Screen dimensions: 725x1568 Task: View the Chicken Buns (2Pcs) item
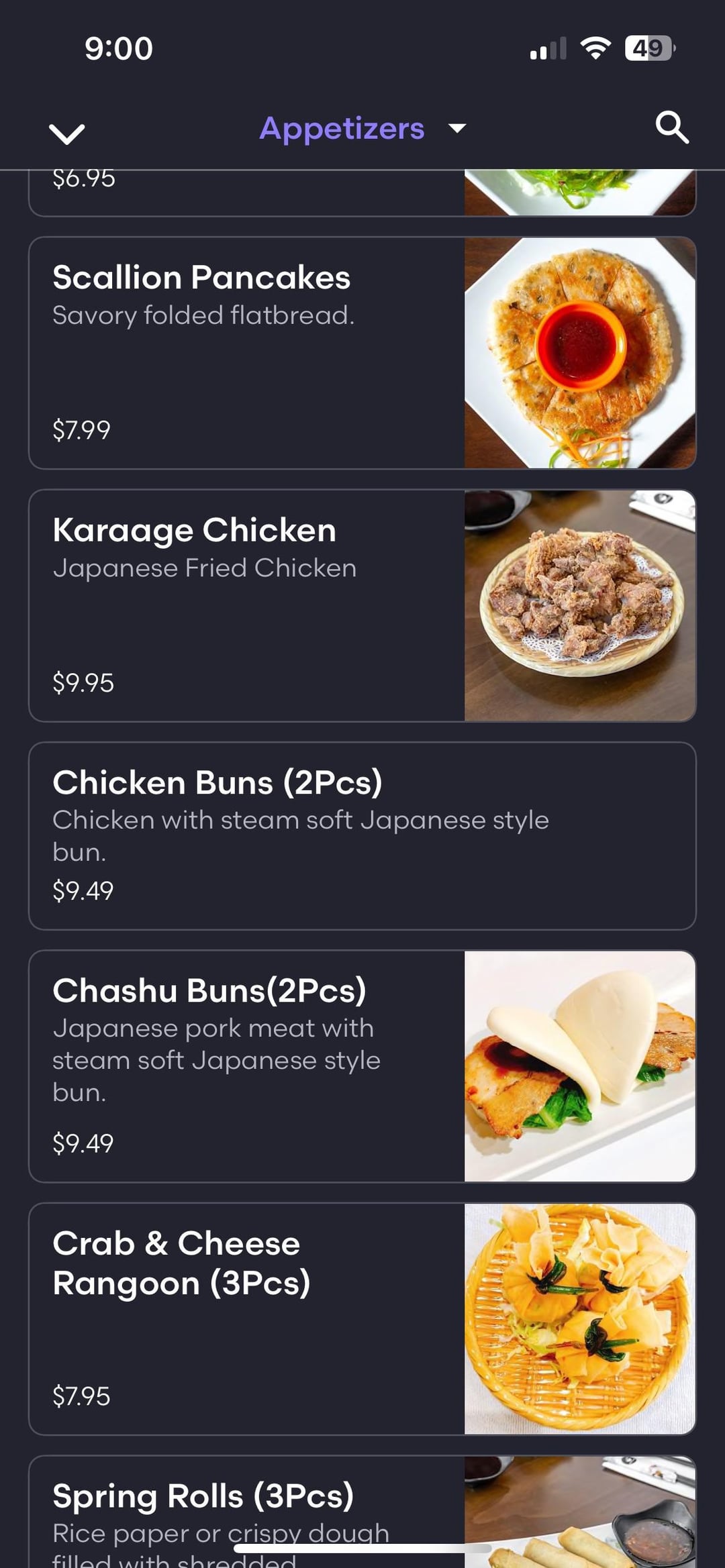pyautogui.click(x=362, y=835)
